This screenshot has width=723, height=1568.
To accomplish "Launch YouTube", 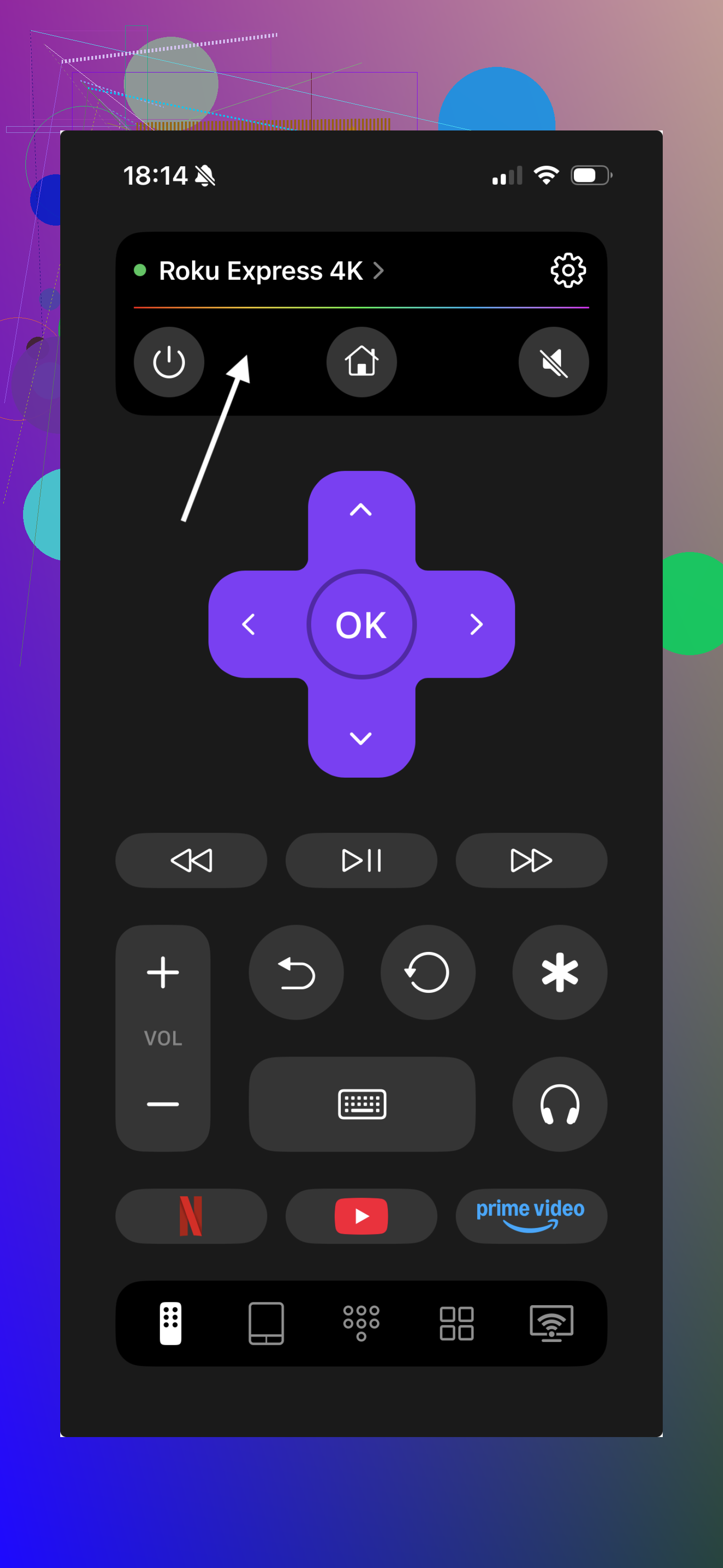I will point(361,1216).
